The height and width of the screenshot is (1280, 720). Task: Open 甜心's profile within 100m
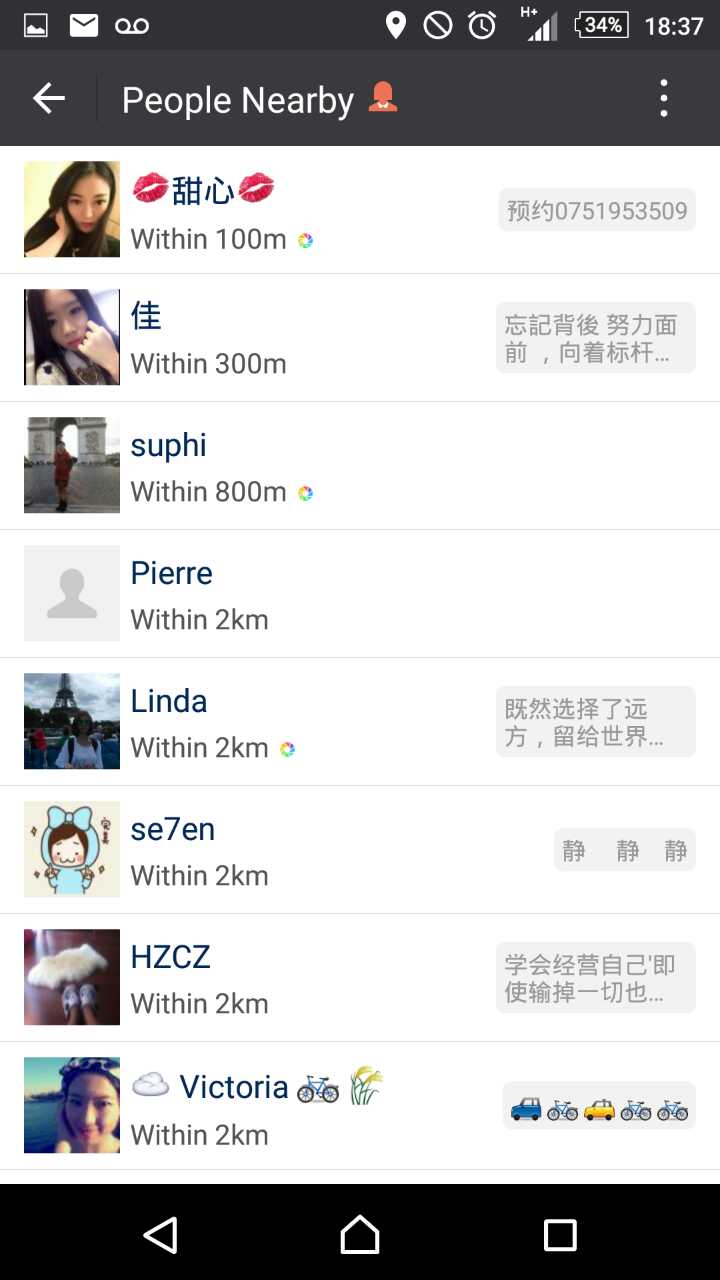[x=360, y=210]
